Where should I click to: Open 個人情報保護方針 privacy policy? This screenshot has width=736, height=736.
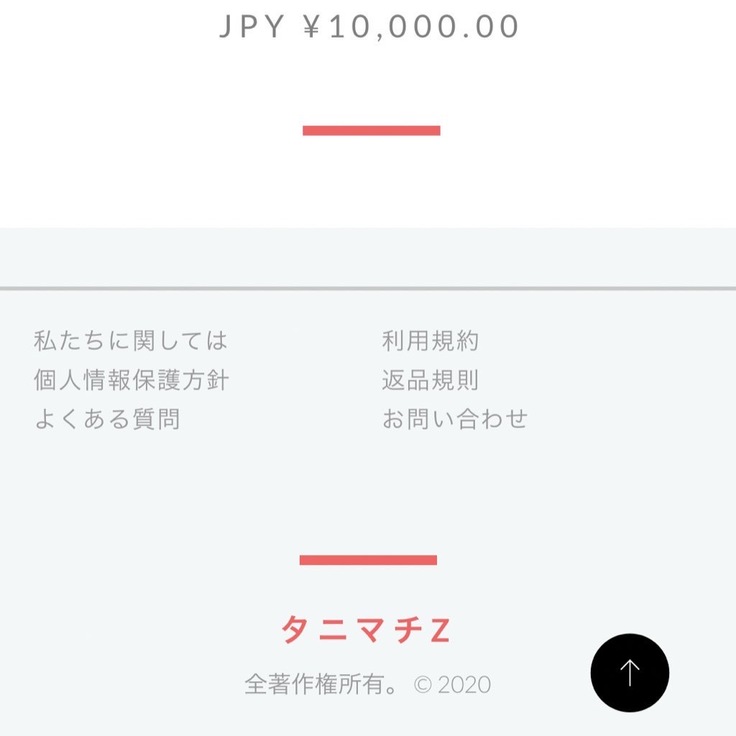(x=131, y=380)
